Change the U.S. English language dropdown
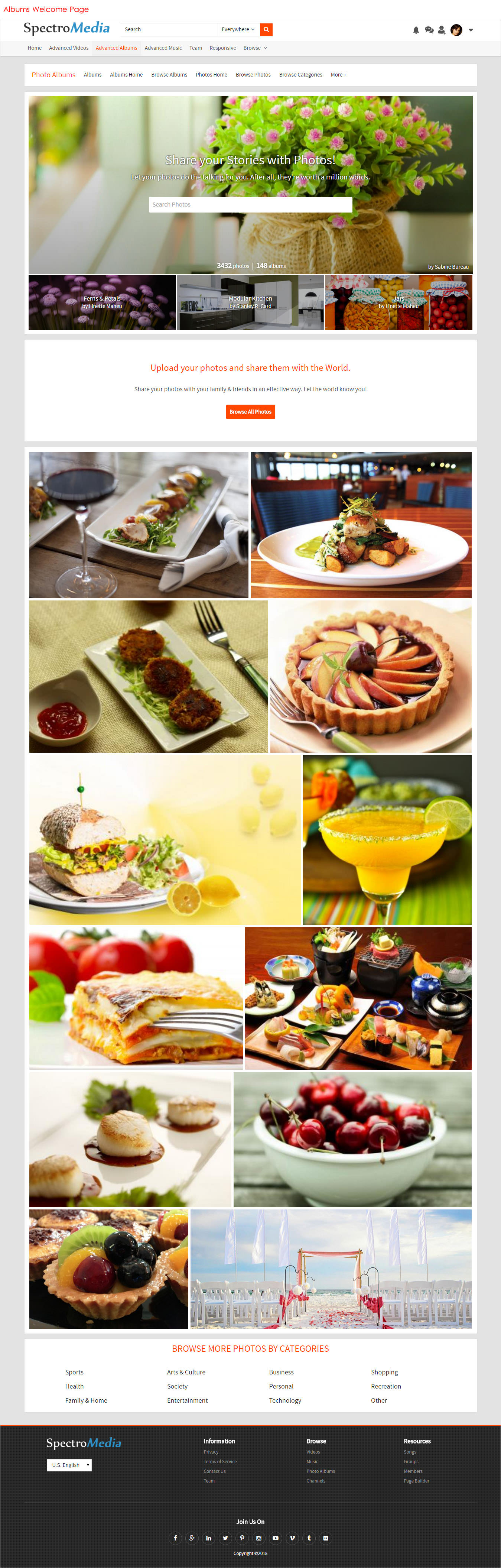Image resolution: width=501 pixels, height=1568 pixels. [x=69, y=1465]
